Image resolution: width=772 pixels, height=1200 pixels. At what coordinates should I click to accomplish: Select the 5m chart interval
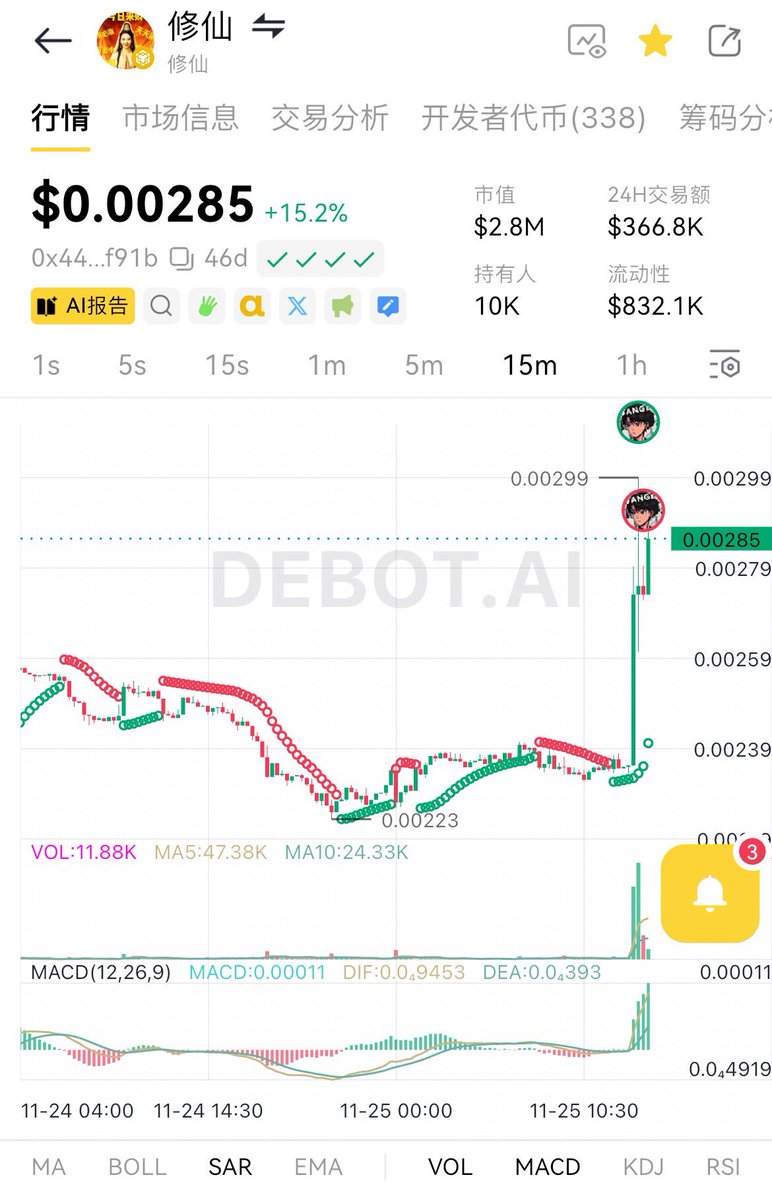pyautogui.click(x=424, y=366)
